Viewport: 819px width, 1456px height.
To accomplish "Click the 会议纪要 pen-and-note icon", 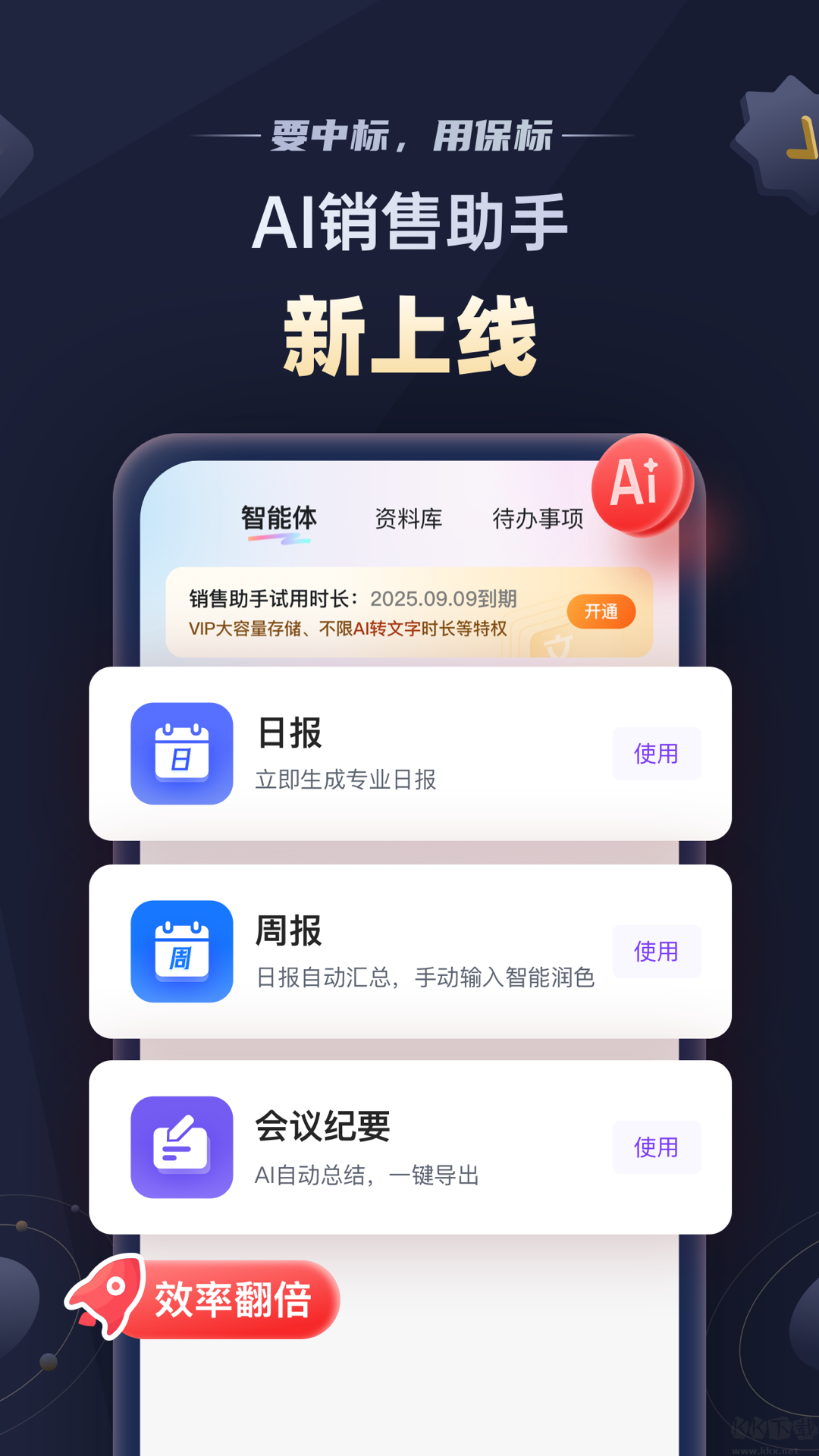I will pos(181,1145).
